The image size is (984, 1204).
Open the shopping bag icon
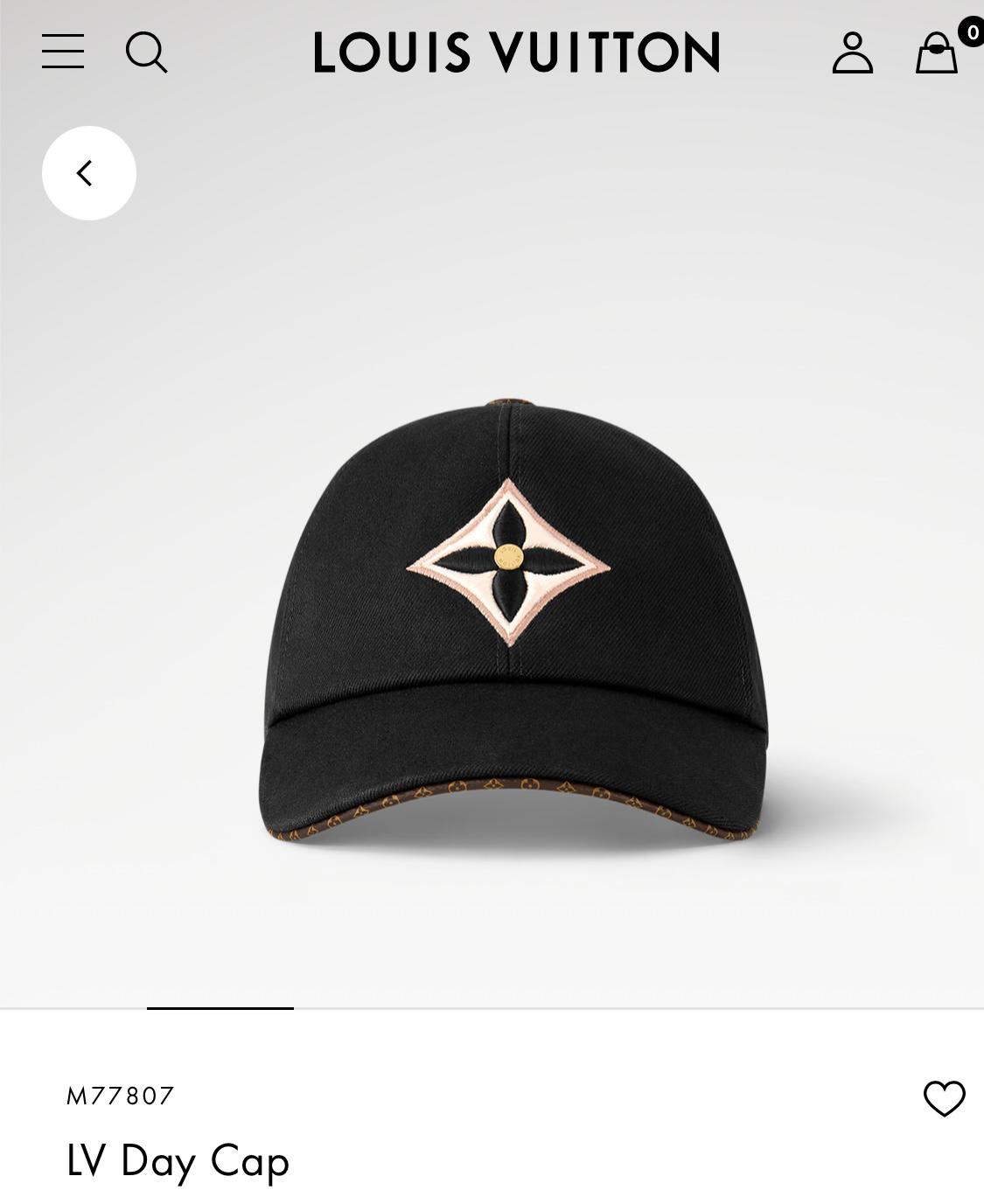(x=937, y=54)
